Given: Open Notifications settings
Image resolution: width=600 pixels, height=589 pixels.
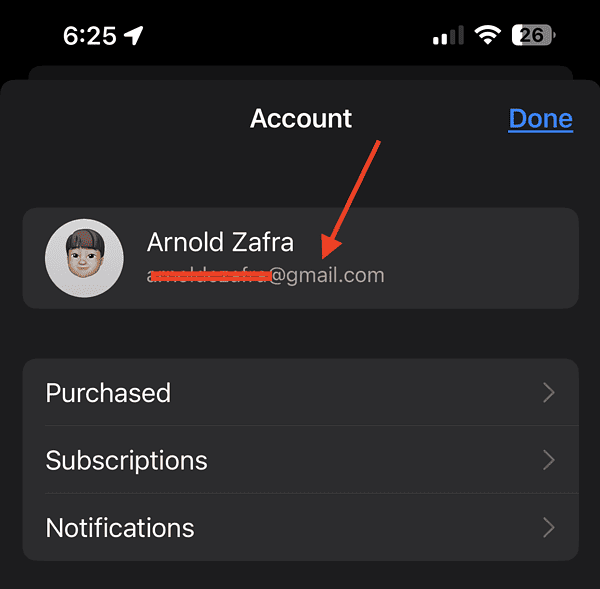Looking at the screenshot, I should tap(300, 527).
